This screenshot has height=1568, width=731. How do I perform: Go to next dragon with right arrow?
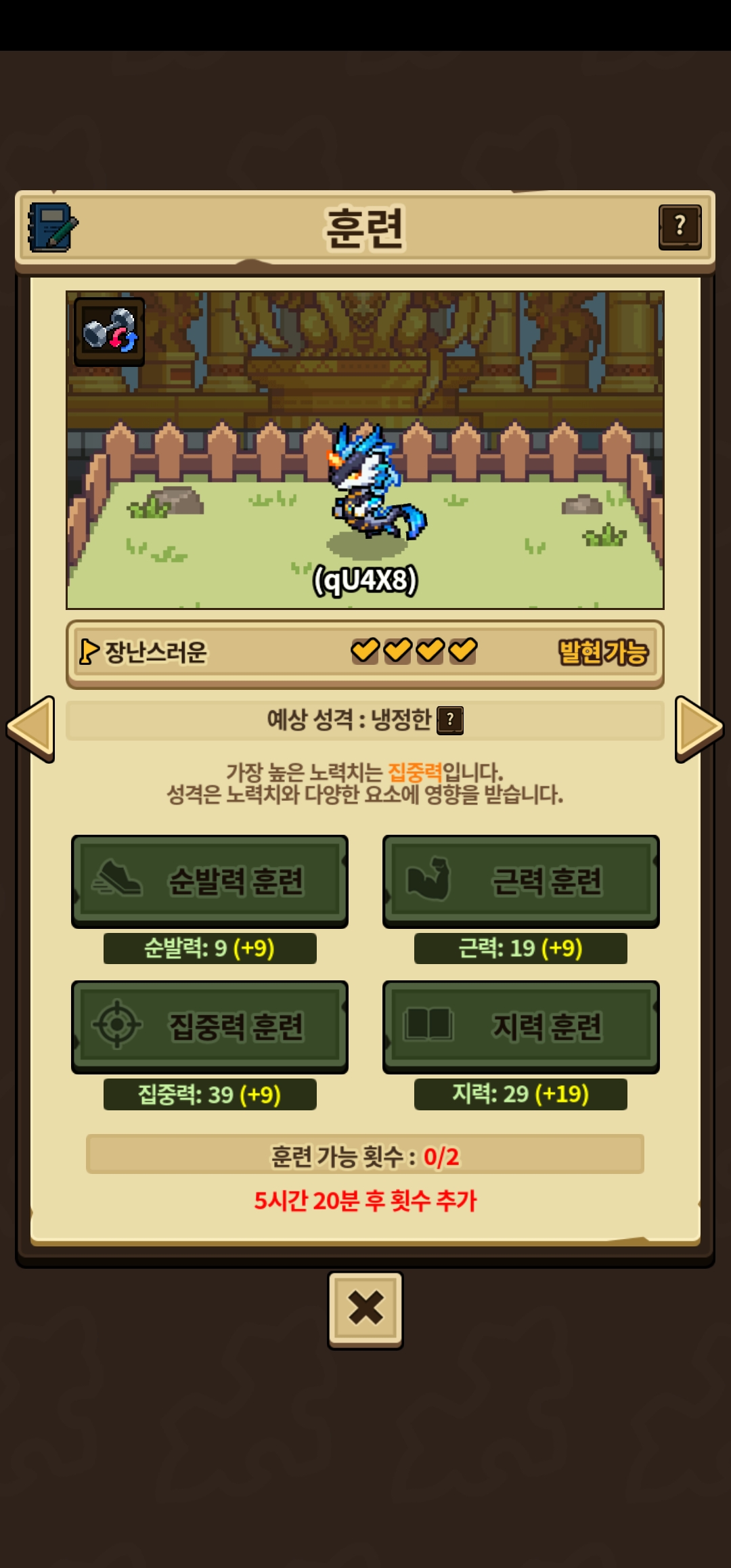pos(699,728)
